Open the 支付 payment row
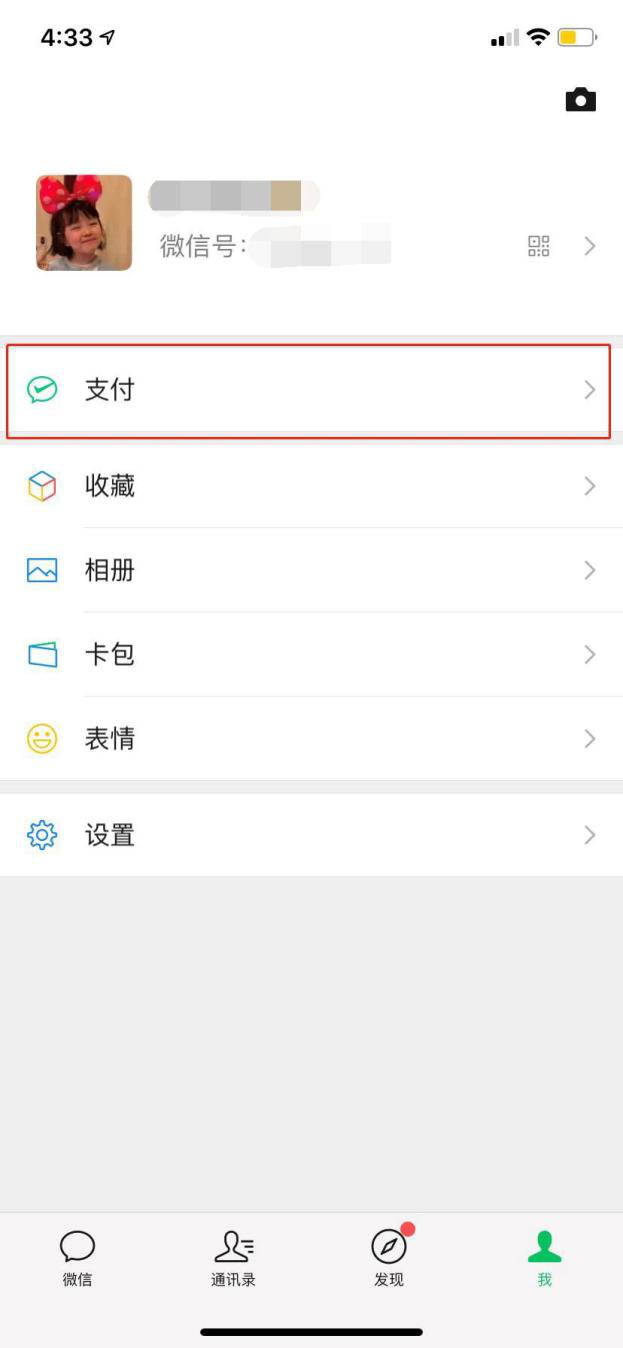 pos(311,390)
